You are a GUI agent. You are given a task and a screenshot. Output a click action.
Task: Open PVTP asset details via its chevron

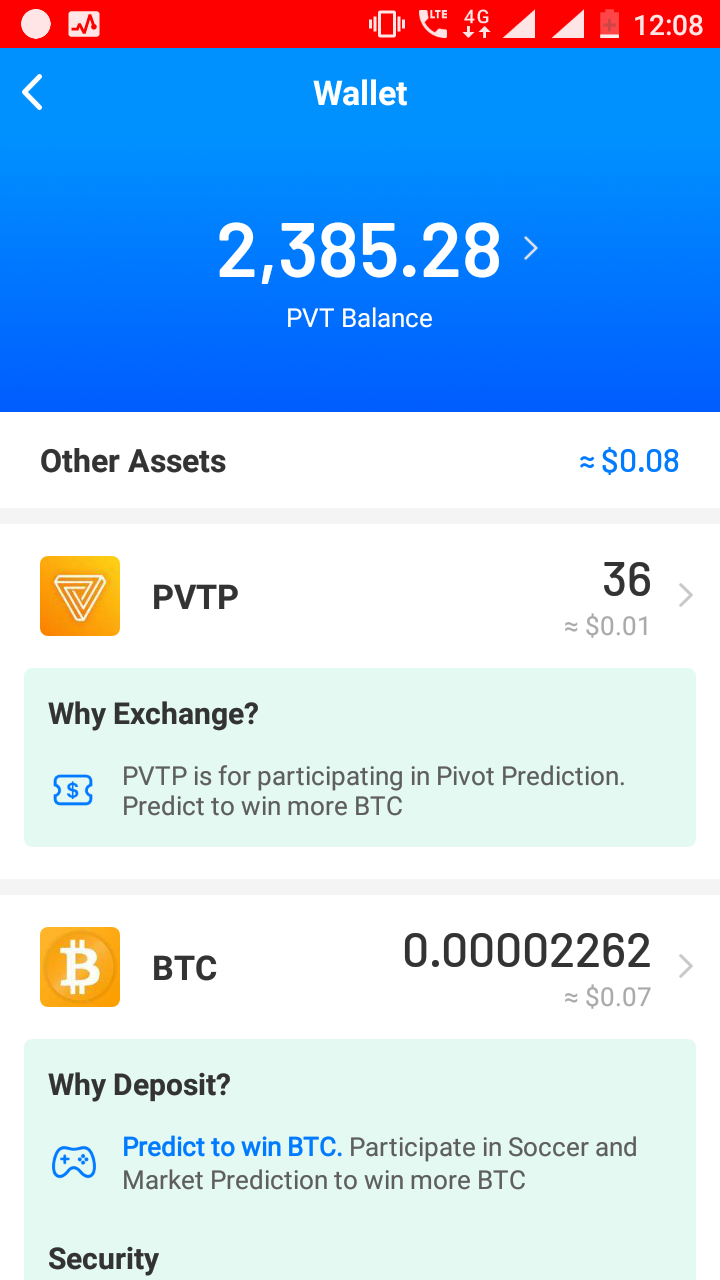(686, 595)
